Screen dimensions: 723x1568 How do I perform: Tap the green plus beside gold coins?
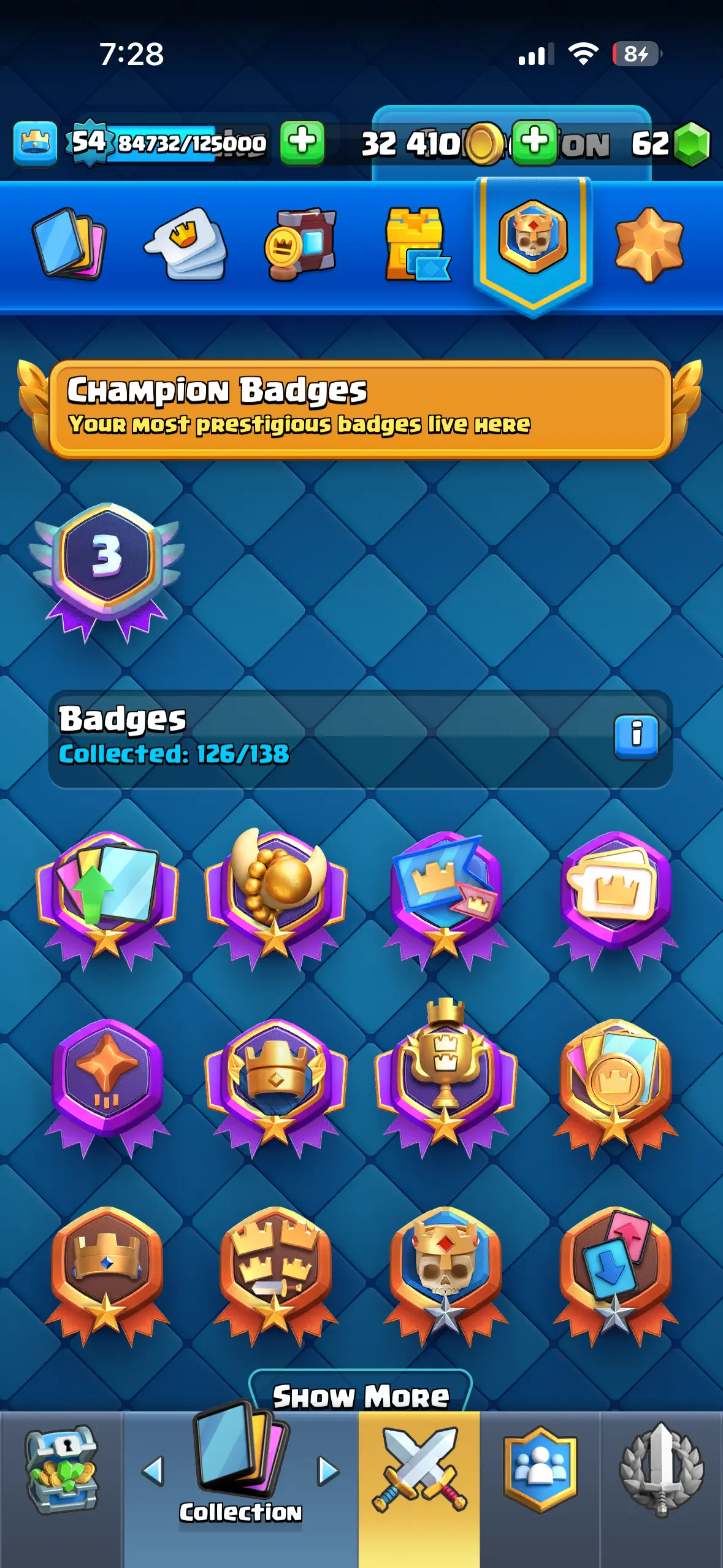click(534, 142)
